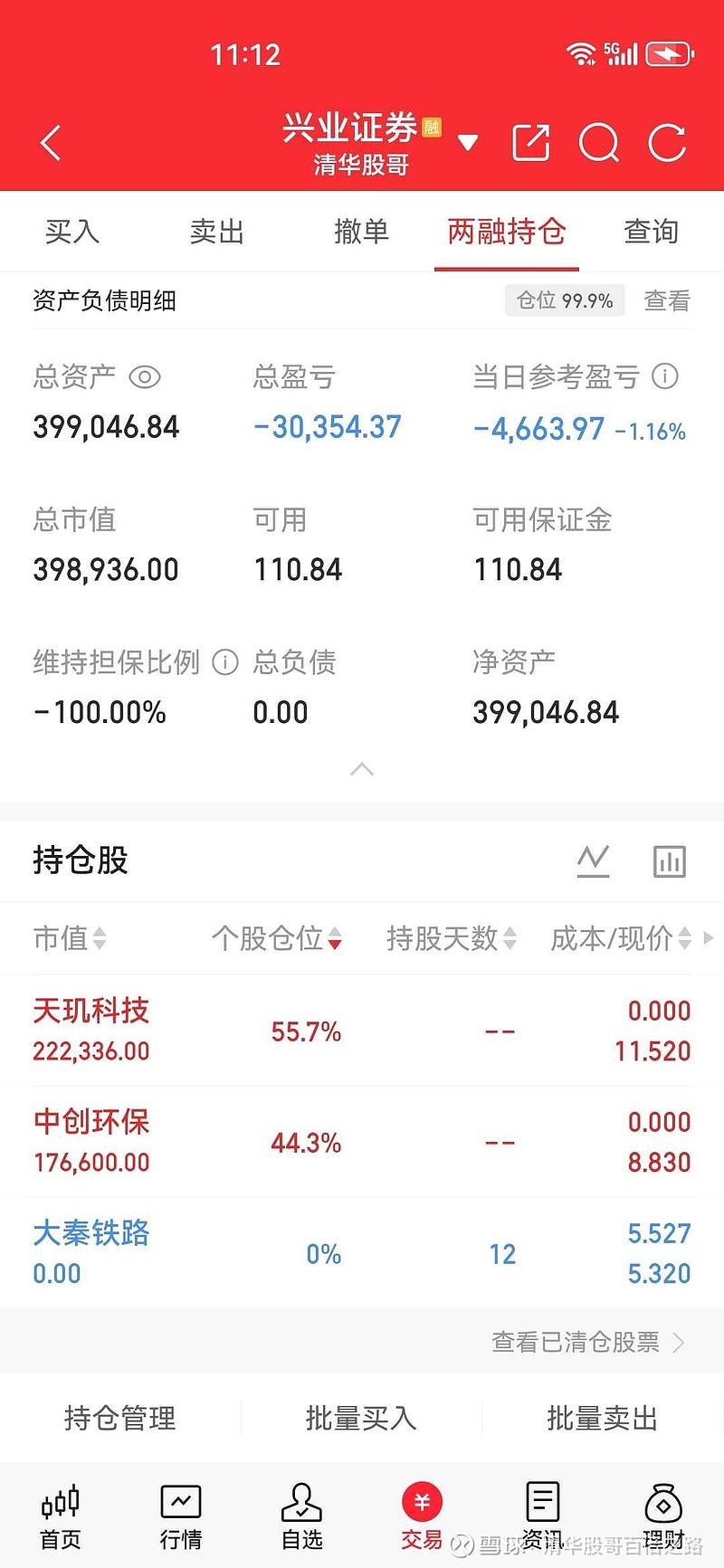Switch to the 买入 tab
The width and height of the screenshot is (724, 1568).
(72, 232)
